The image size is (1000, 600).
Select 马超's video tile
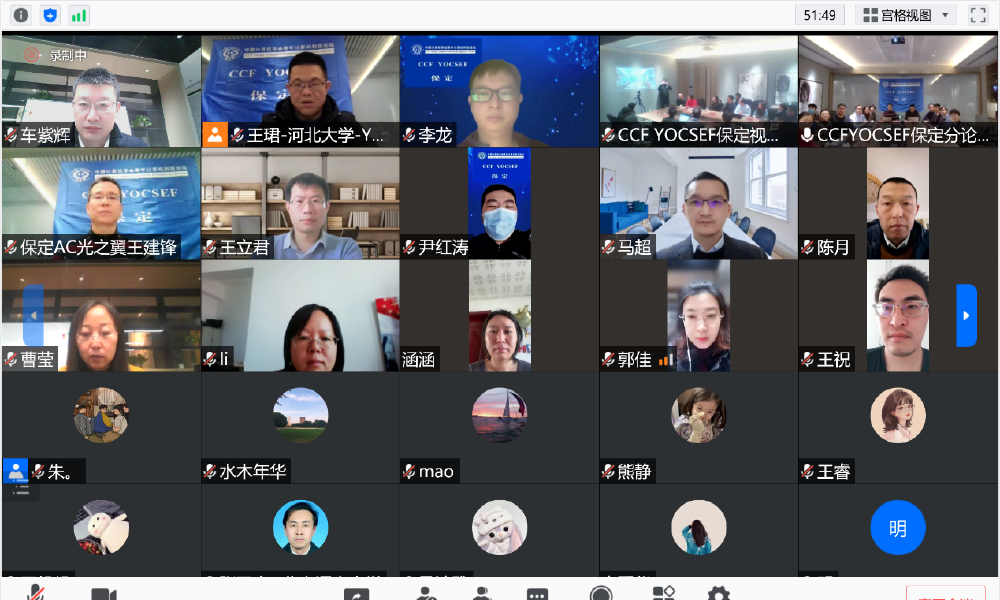click(x=698, y=204)
